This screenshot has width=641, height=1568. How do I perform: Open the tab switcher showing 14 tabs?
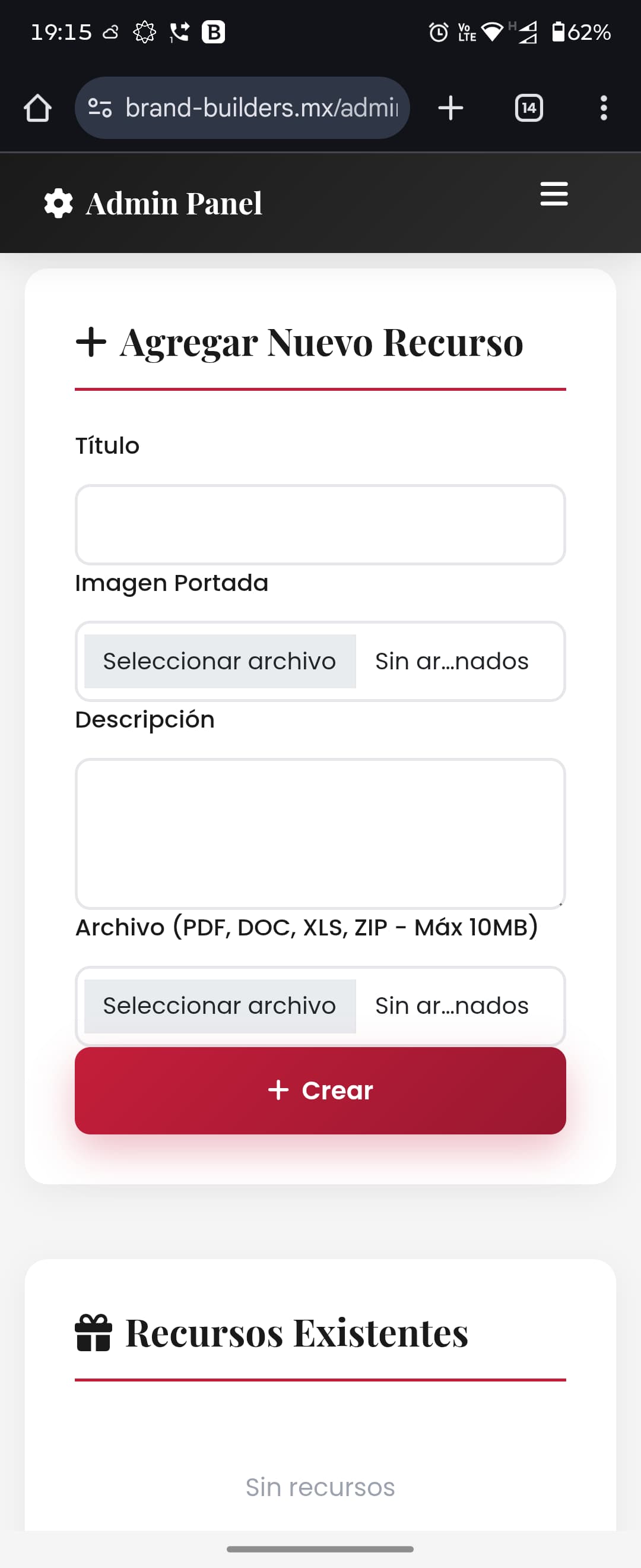tap(528, 108)
